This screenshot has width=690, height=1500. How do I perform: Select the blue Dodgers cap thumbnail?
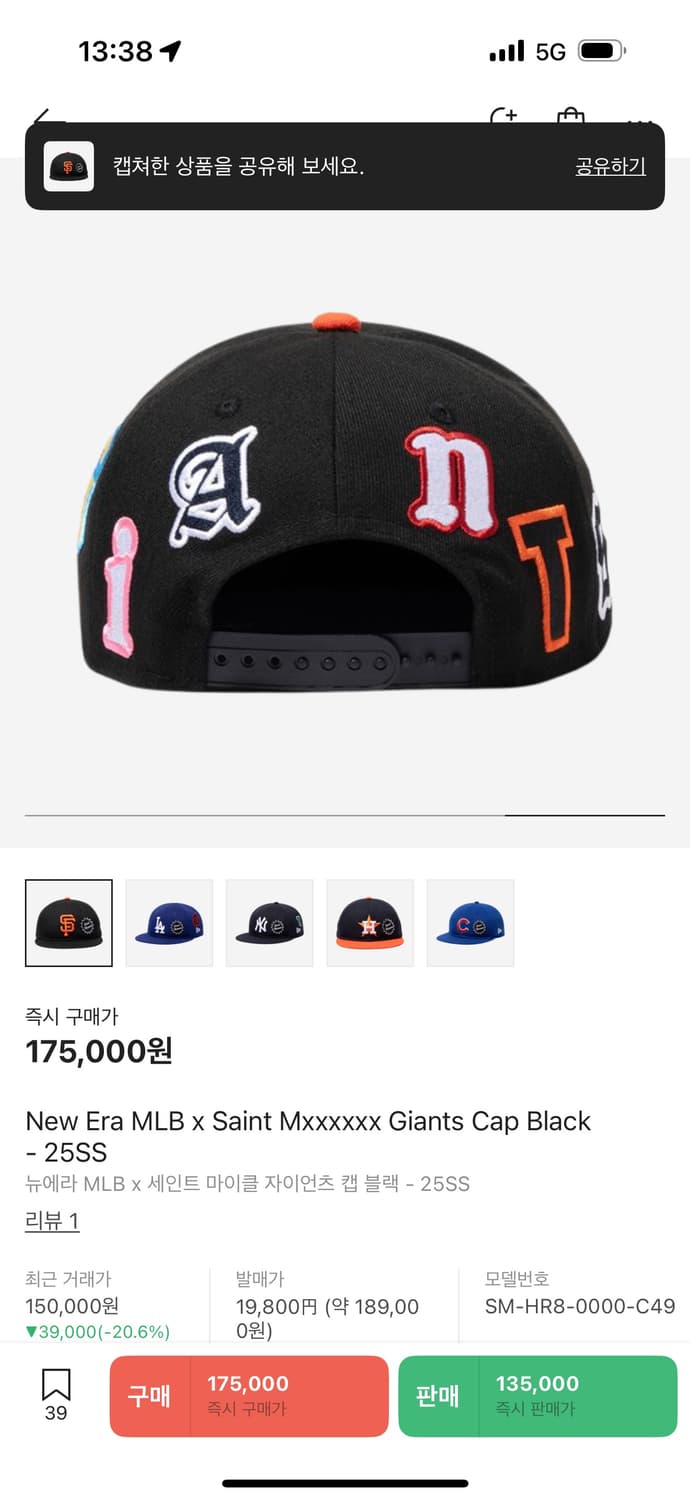169,923
